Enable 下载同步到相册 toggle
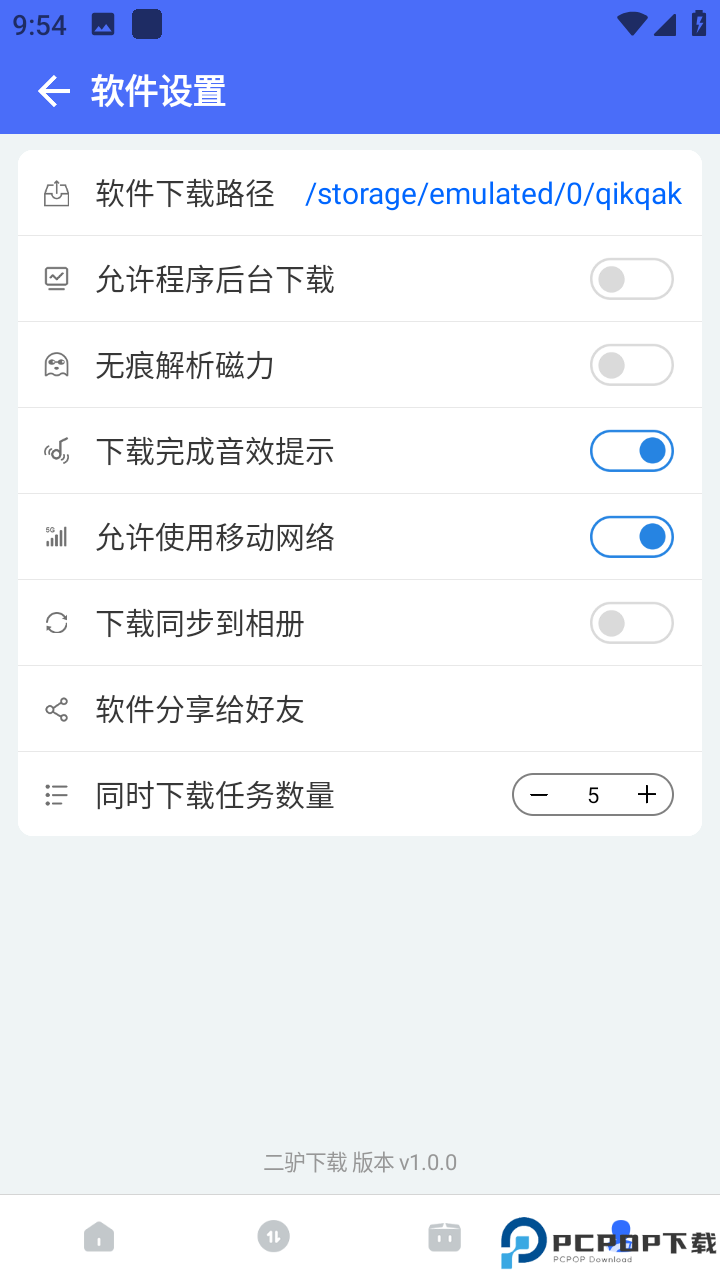Image resolution: width=720 pixels, height=1280 pixels. (631, 623)
